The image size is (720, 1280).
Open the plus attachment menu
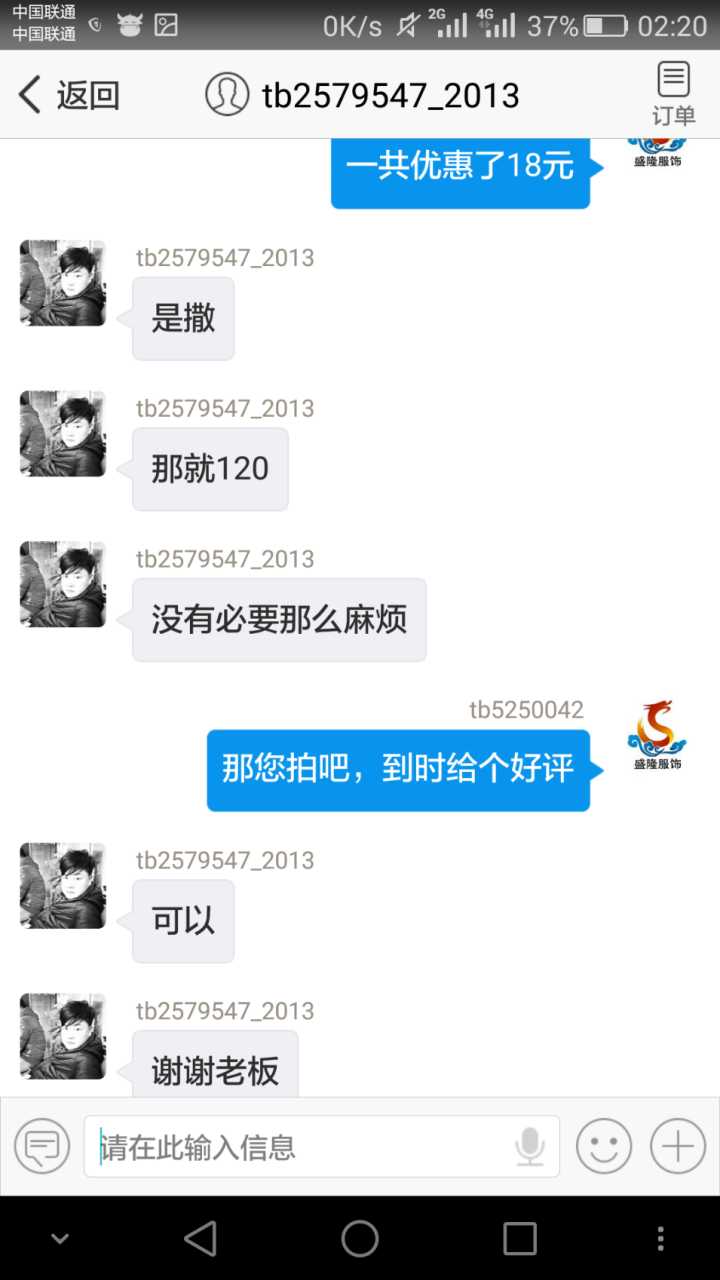click(x=678, y=1146)
